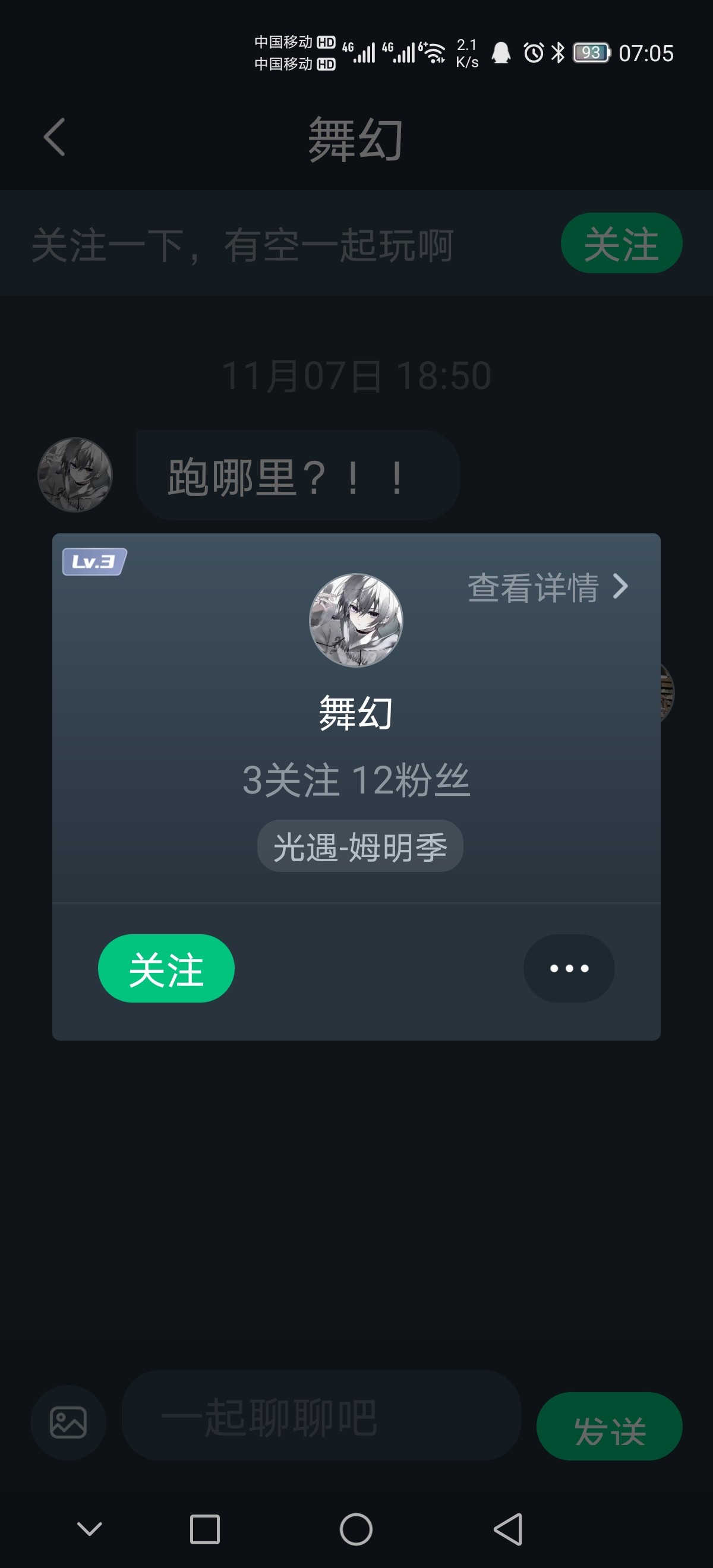The width and height of the screenshot is (713, 1568).
Task: Select the 光遇-姆明季 game tag chip
Action: pos(360,846)
